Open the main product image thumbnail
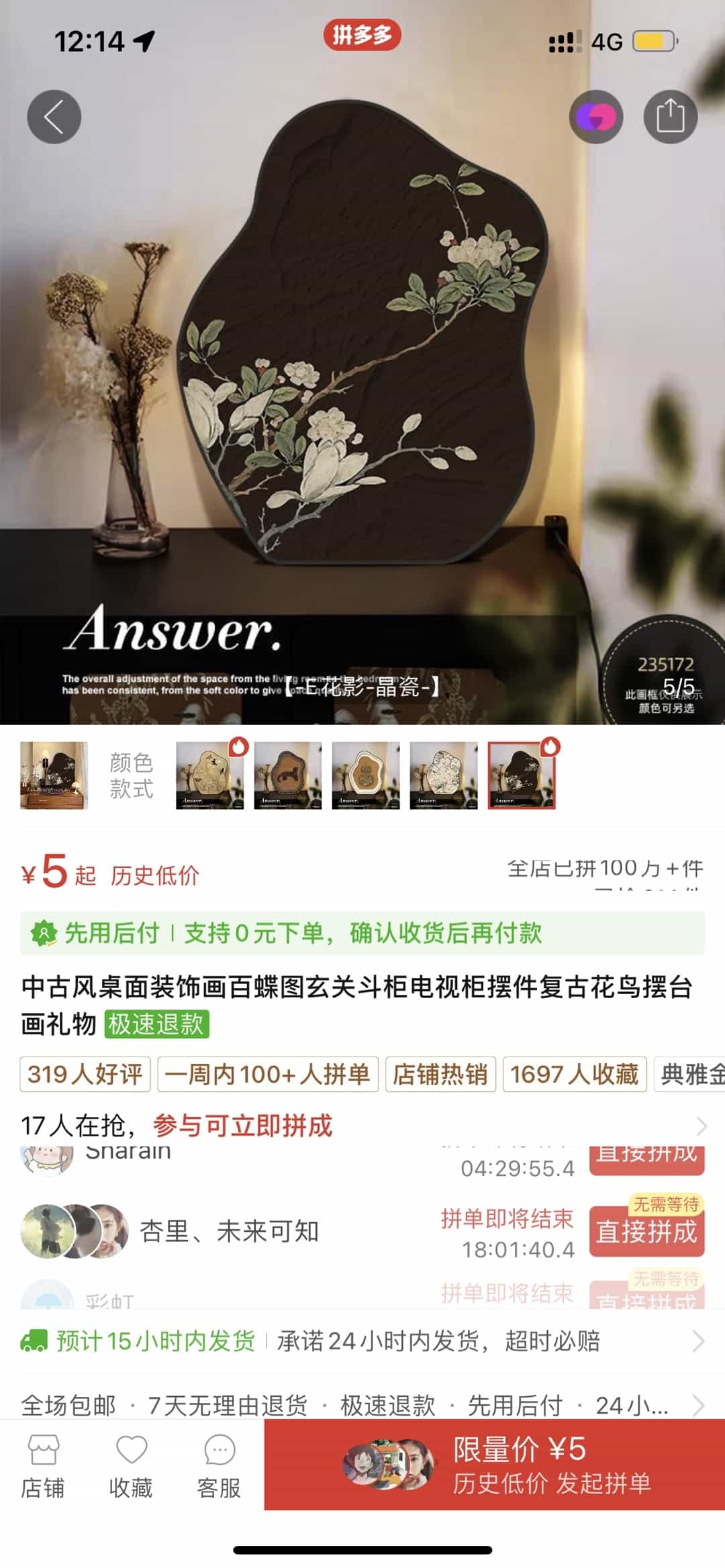Screen dimensions: 725x1568 (x=54, y=775)
